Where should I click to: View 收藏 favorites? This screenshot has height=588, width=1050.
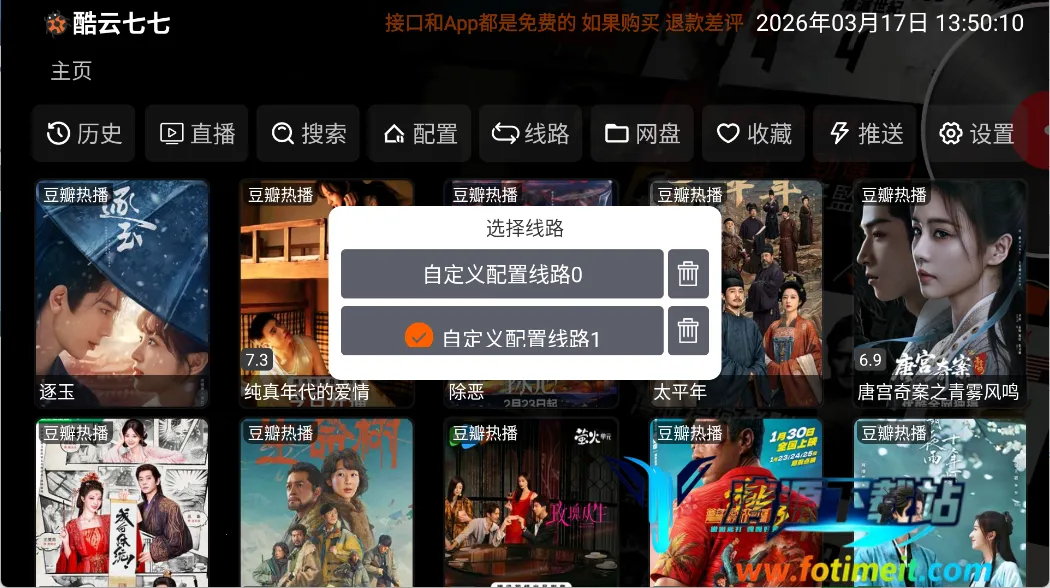pyautogui.click(x=754, y=134)
